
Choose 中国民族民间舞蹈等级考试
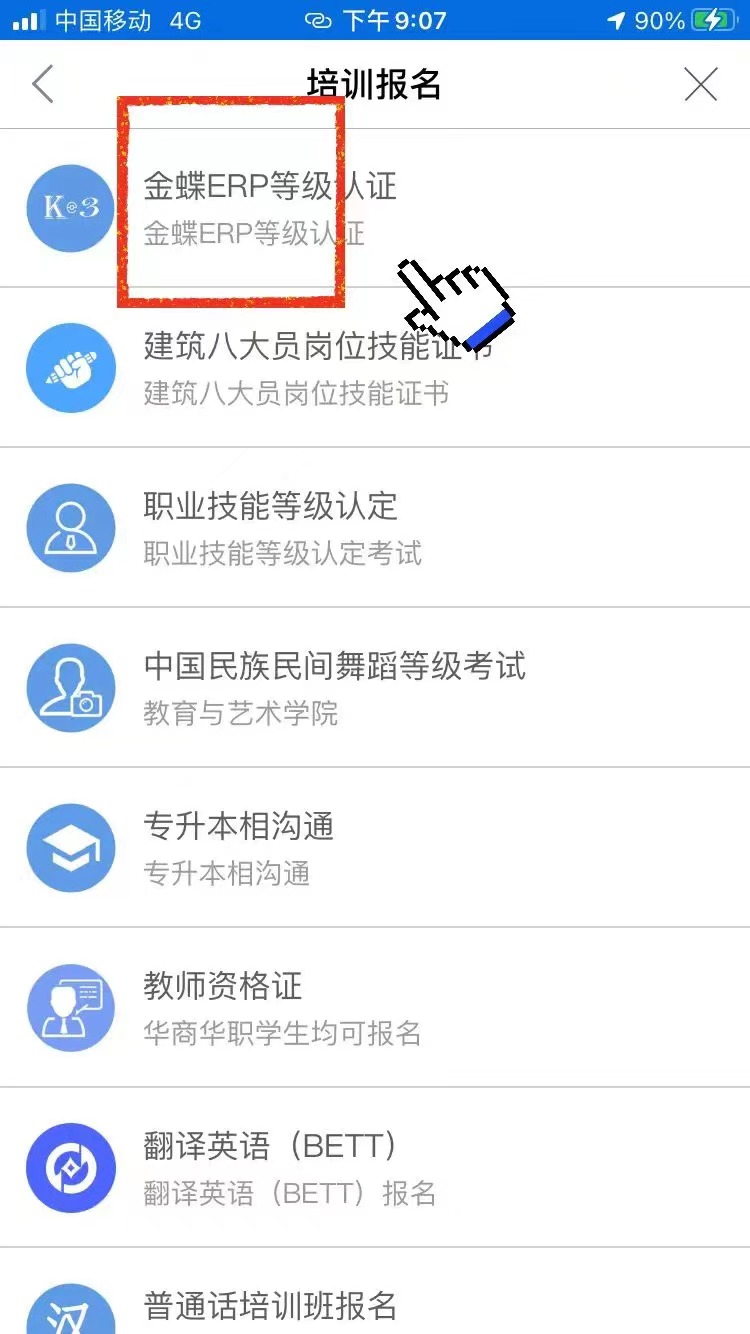tap(334, 688)
